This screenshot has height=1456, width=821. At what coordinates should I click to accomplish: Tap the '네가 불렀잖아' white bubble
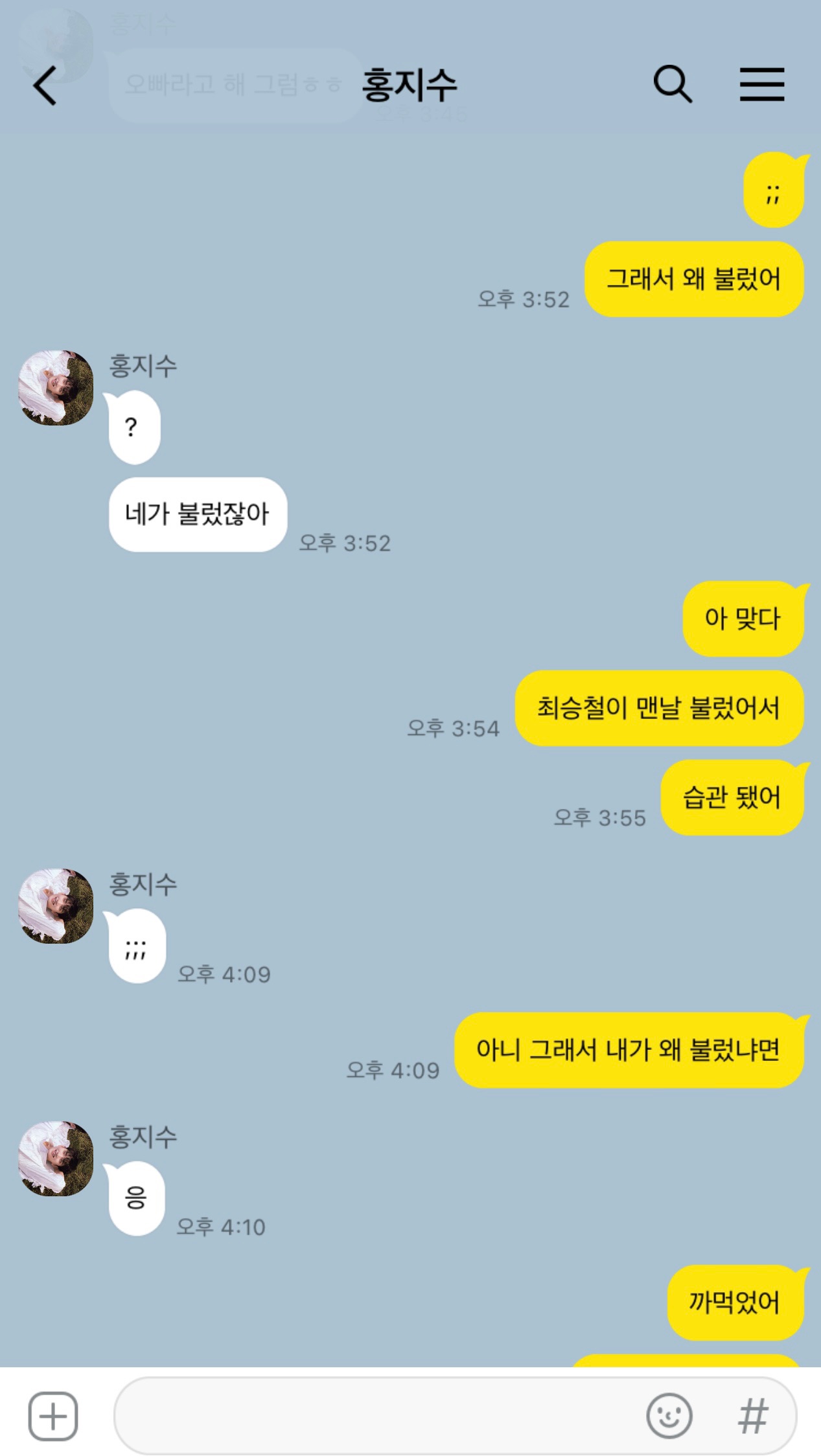click(x=196, y=513)
